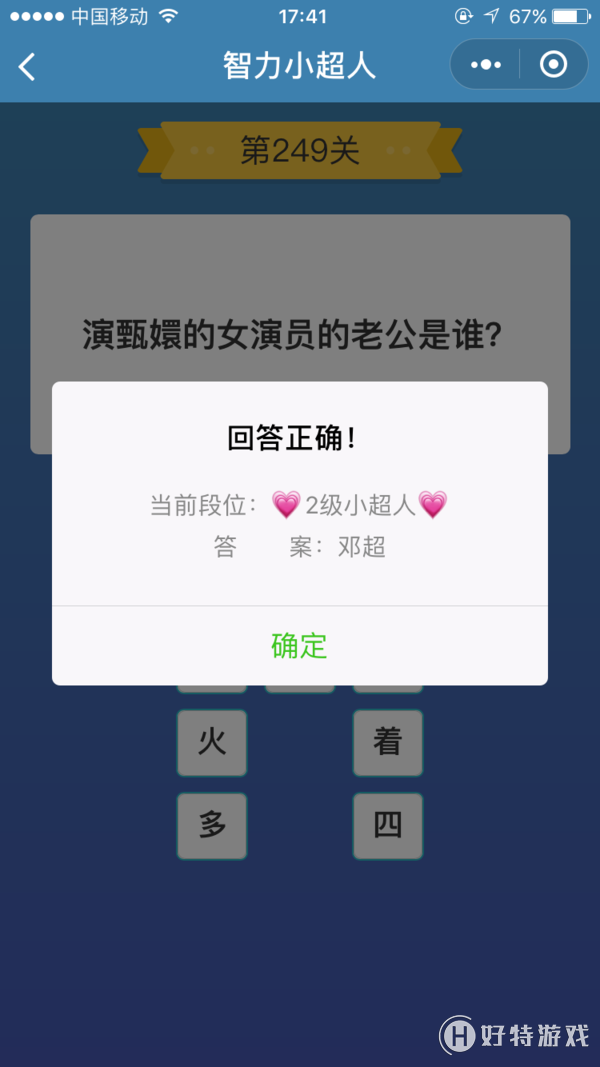
Task: Select the character tile 四
Action: pos(387,825)
